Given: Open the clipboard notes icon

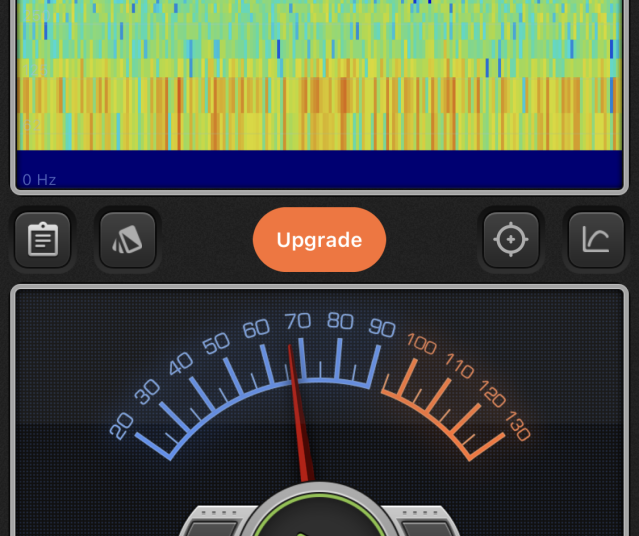Looking at the screenshot, I should coord(43,240).
